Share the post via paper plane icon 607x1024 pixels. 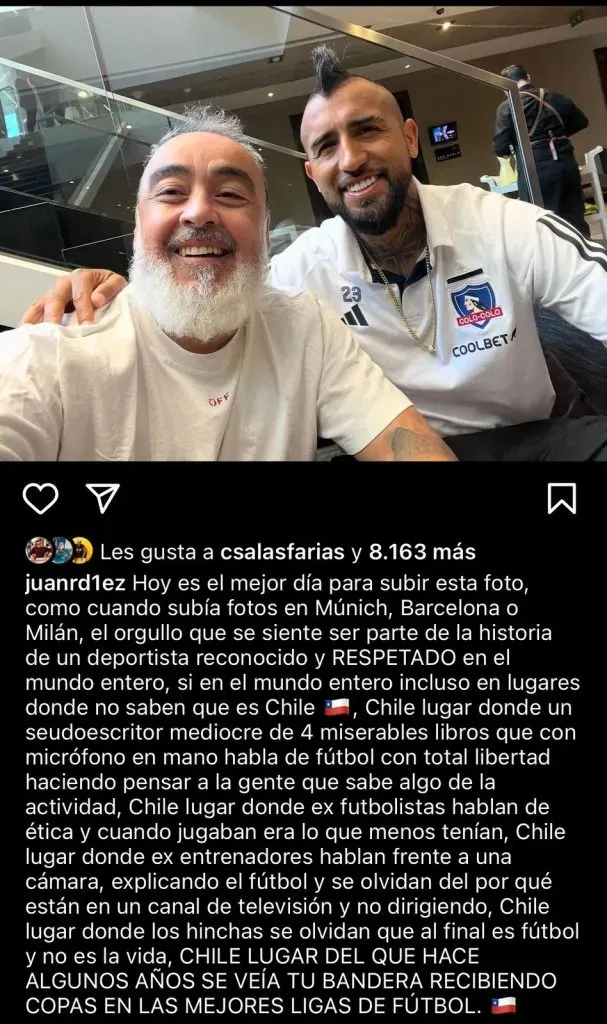click(102, 498)
